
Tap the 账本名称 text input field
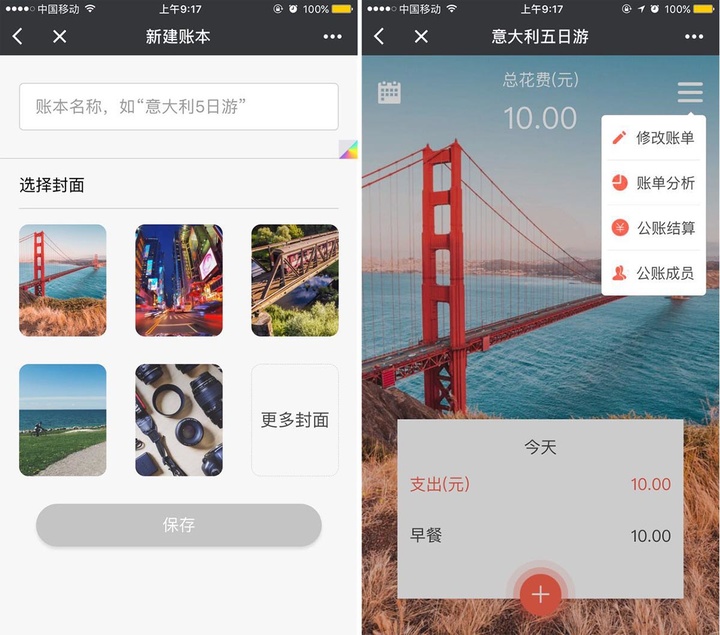(x=178, y=106)
